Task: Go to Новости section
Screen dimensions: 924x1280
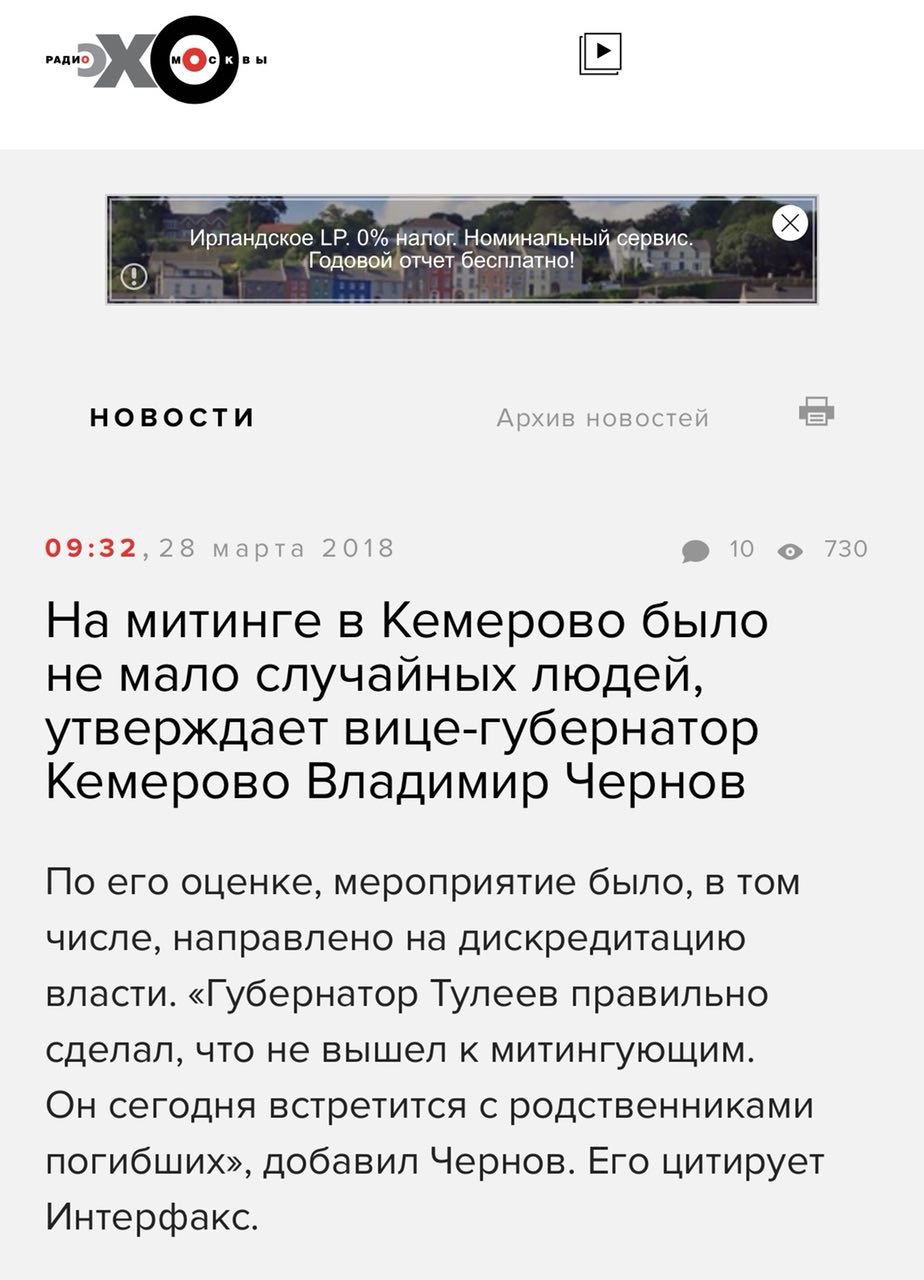Action: [x=172, y=417]
